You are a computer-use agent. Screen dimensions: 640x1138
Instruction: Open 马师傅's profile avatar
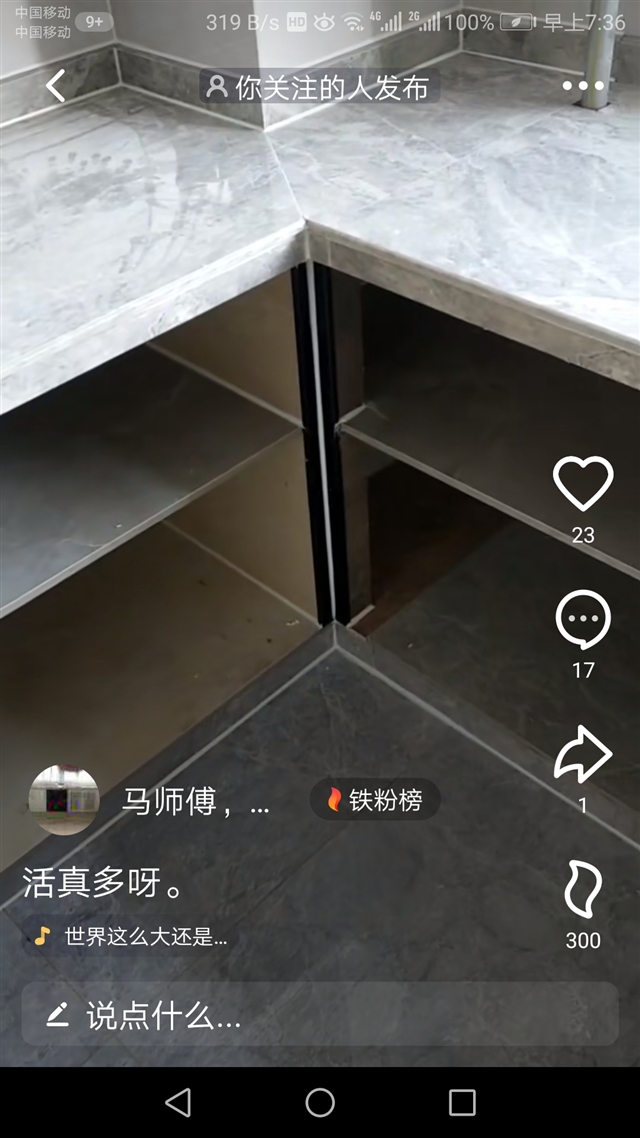point(64,800)
